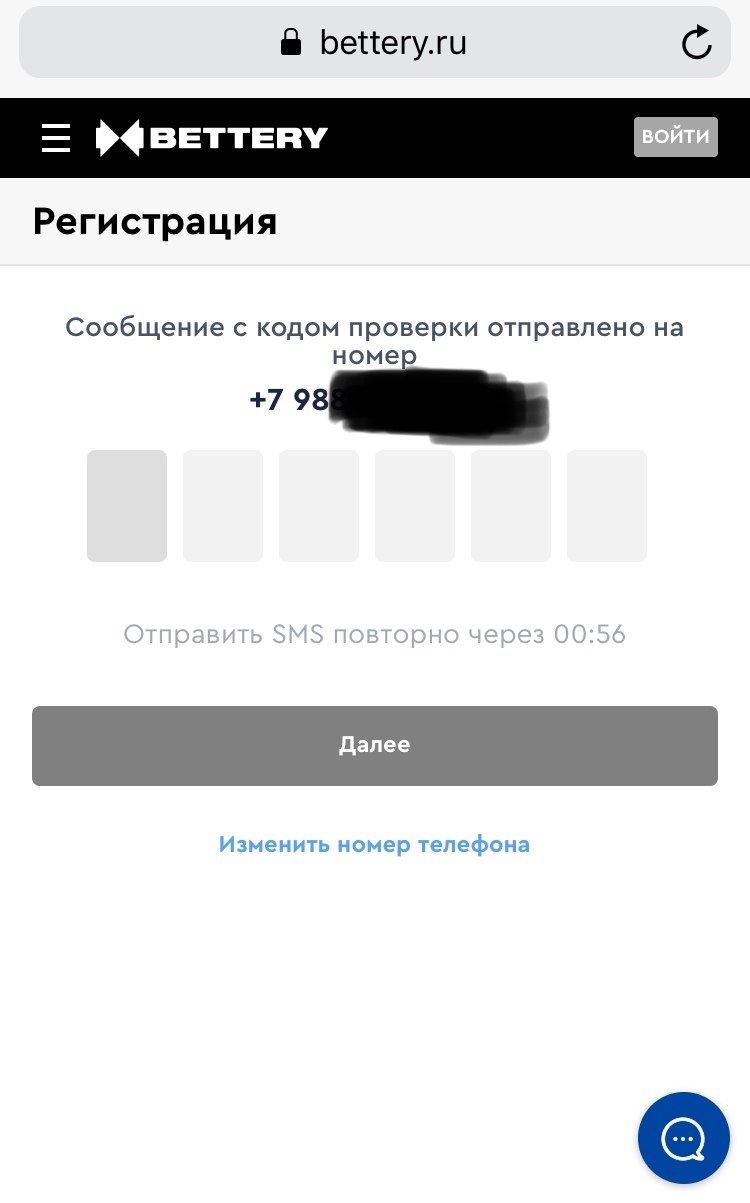The image size is (750, 1203).
Task: Tap Изменить номер телефона link
Action: click(x=374, y=845)
